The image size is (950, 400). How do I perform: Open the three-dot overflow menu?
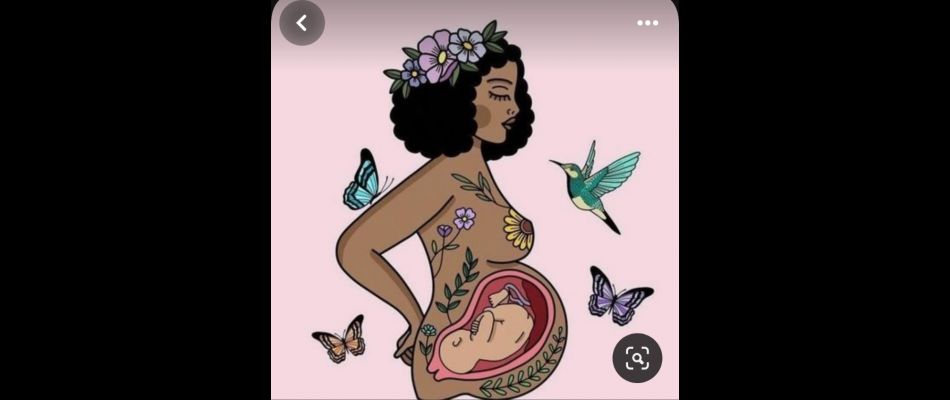click(647, 23)
